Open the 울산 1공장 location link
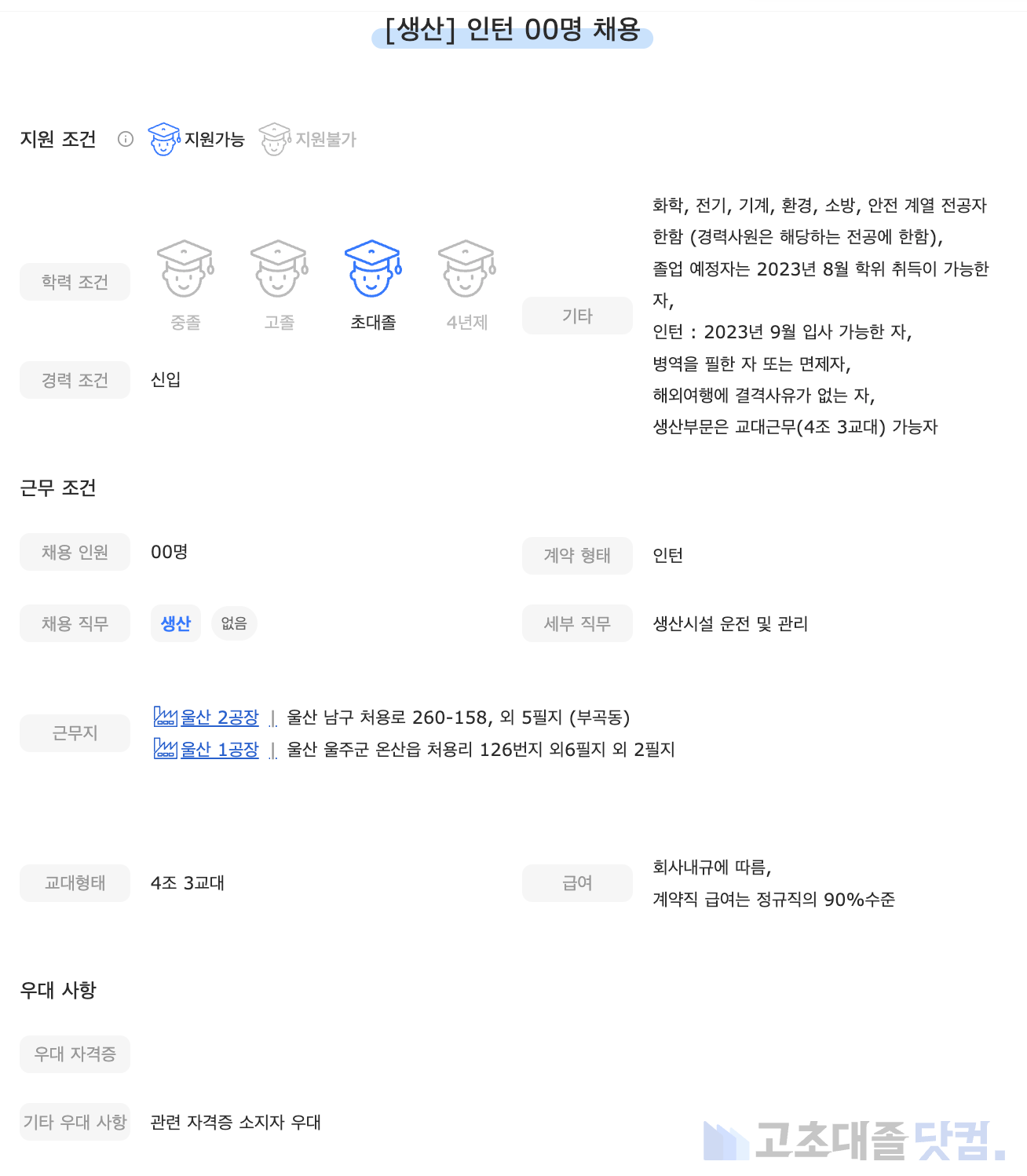This screenshot has width=1027, height=1176. coord(219,749)
